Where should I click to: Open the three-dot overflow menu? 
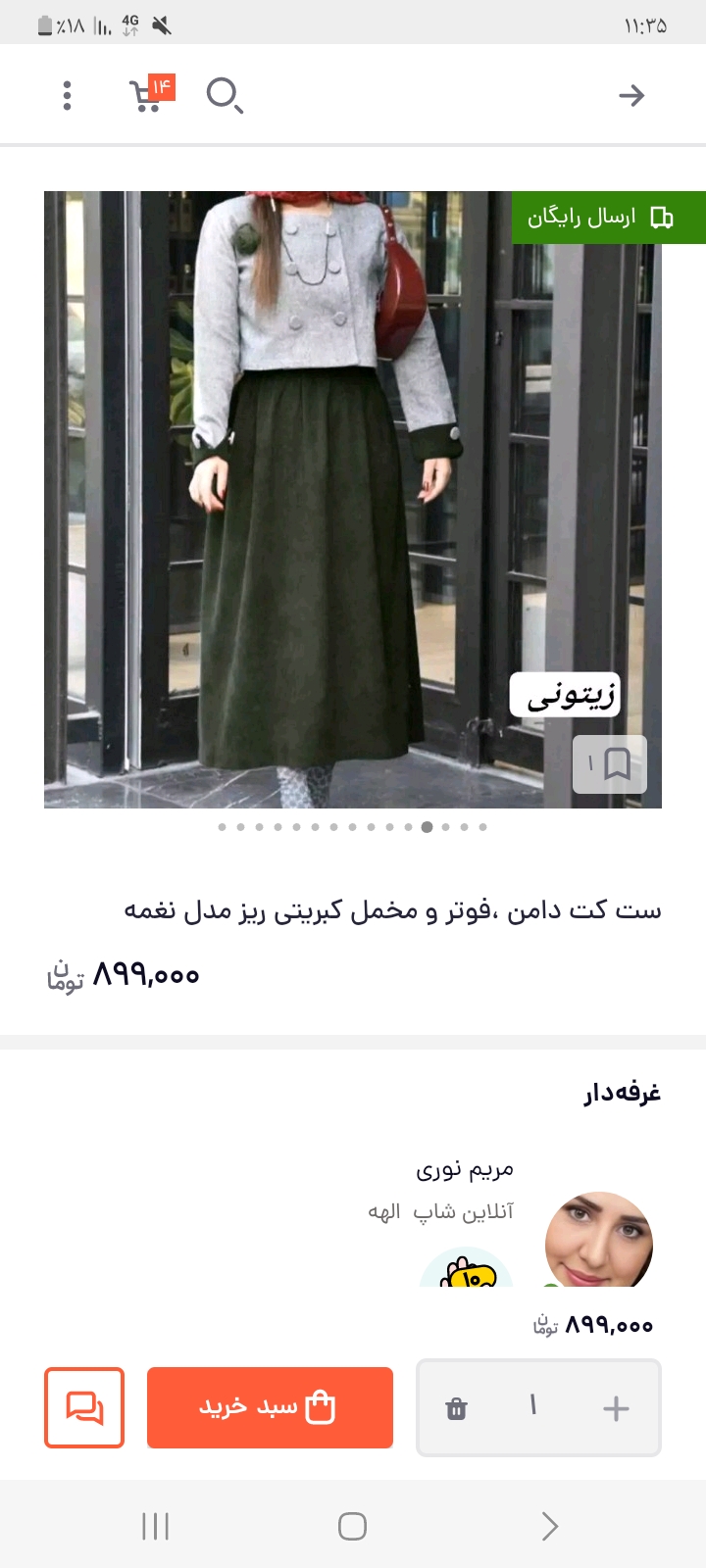coord(67,95)
